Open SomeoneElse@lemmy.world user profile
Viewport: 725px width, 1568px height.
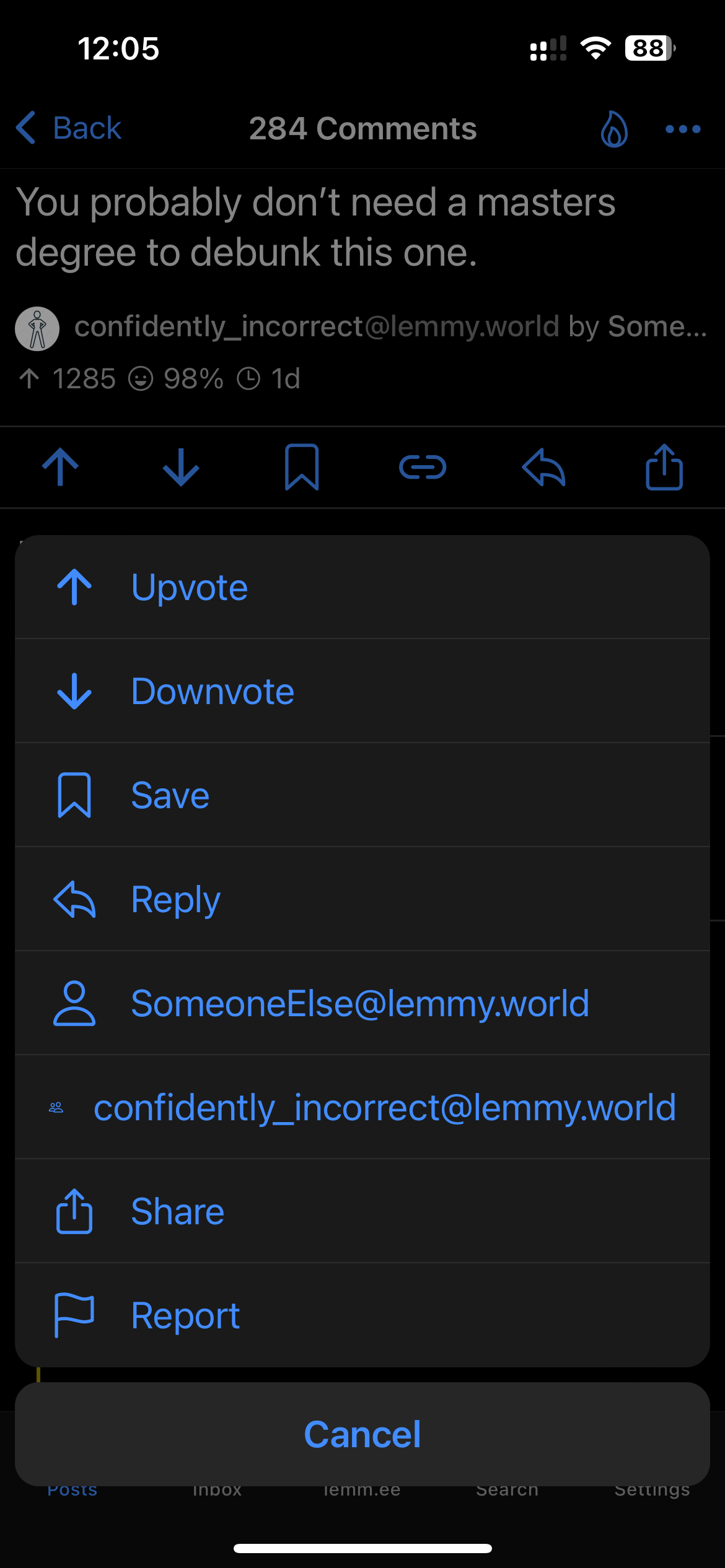pos(362,1003)
